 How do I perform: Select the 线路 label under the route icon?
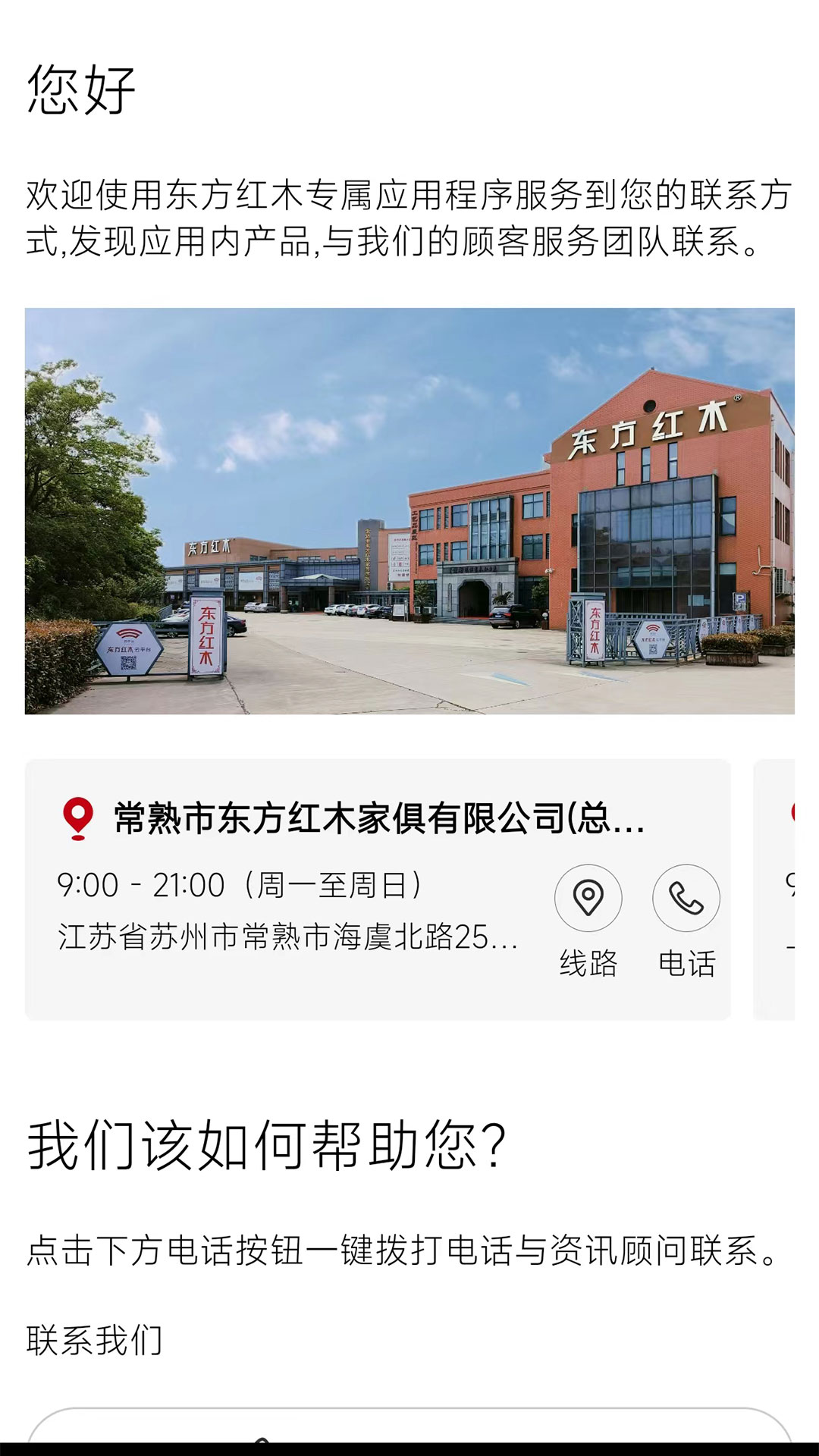click(x=589, y=964)
